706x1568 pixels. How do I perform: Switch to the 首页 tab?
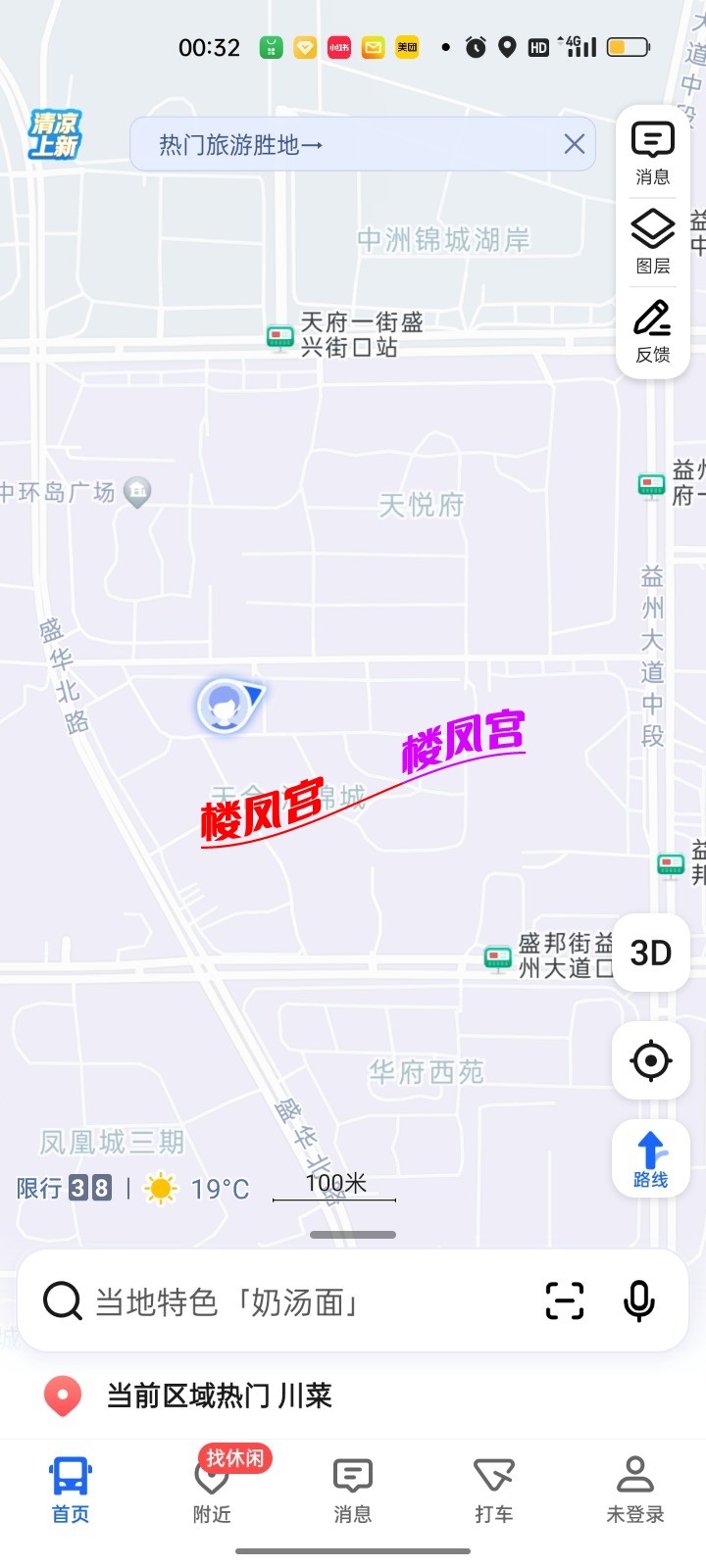[71, 1490]
